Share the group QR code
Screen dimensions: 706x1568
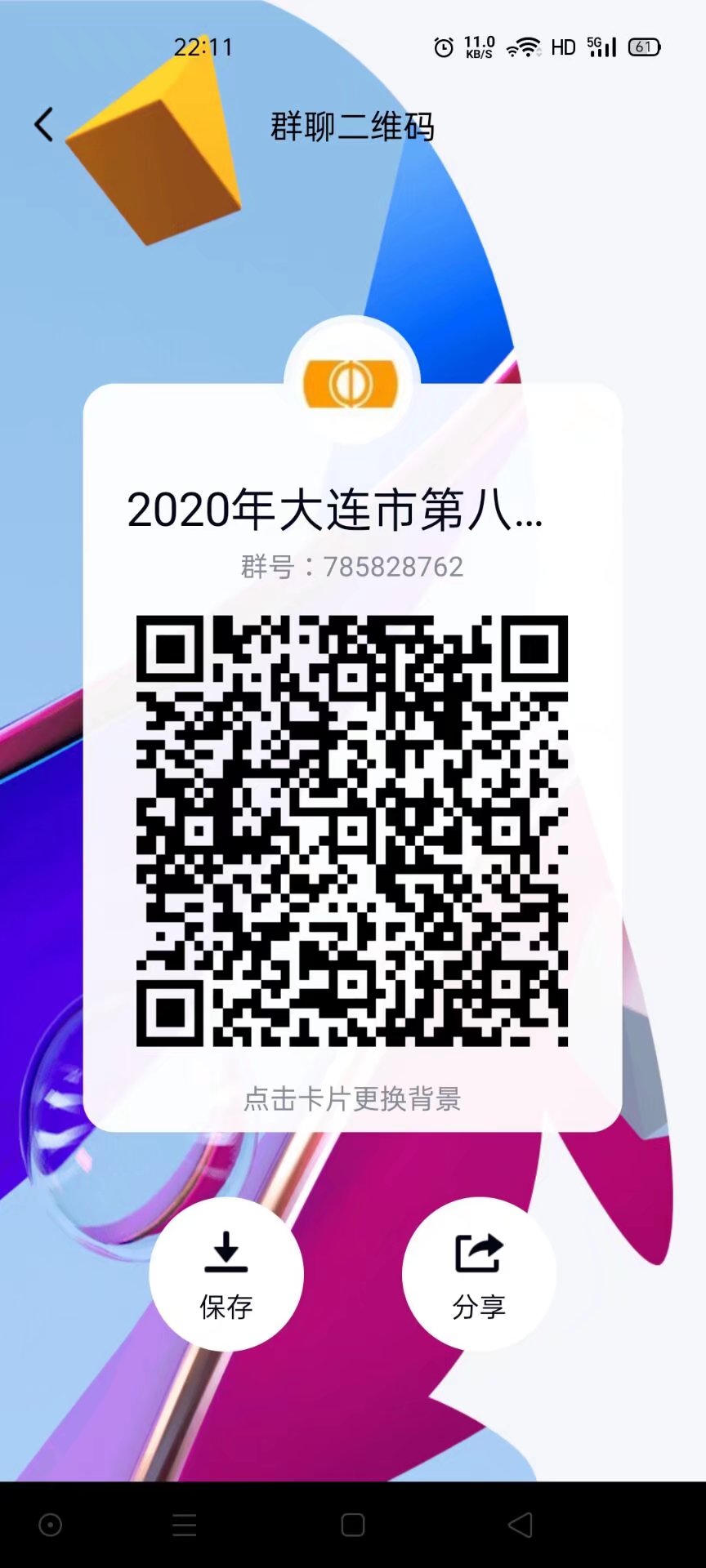479,1274
